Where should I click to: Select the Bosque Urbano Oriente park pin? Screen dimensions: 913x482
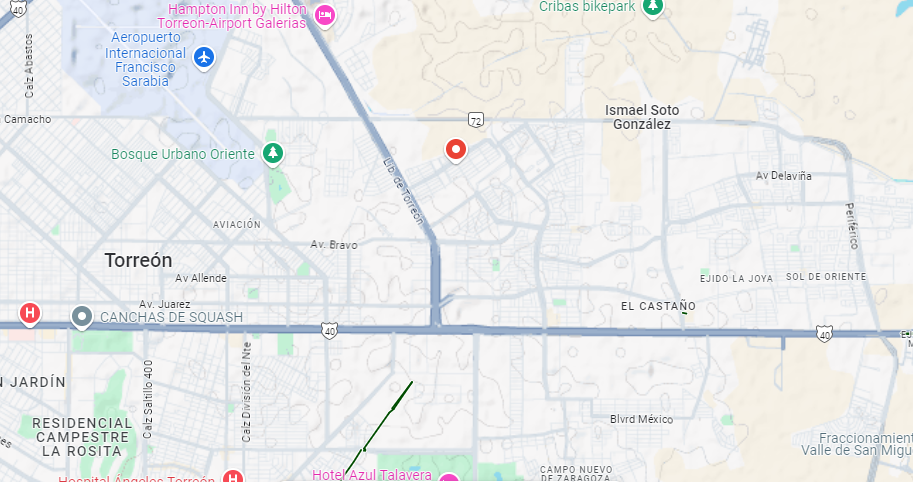tap(273, 154)
